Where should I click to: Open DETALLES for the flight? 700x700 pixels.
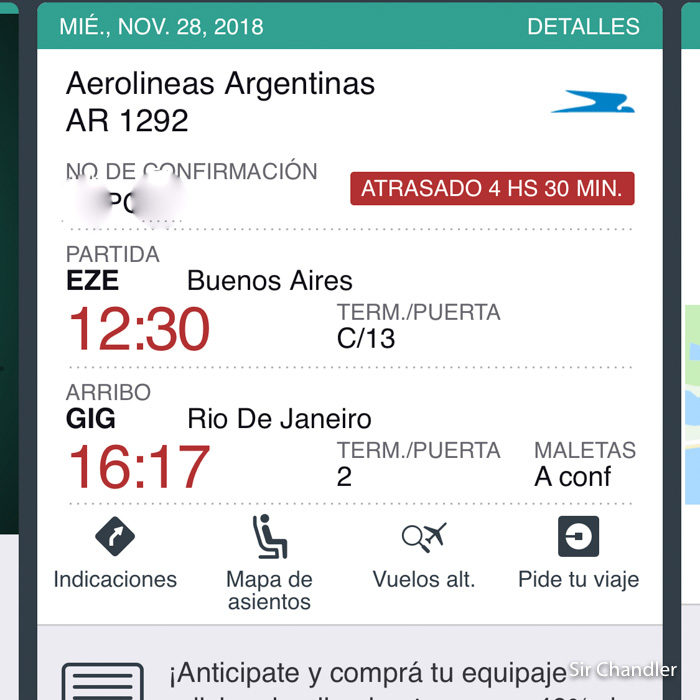click(x=583, y=26)
